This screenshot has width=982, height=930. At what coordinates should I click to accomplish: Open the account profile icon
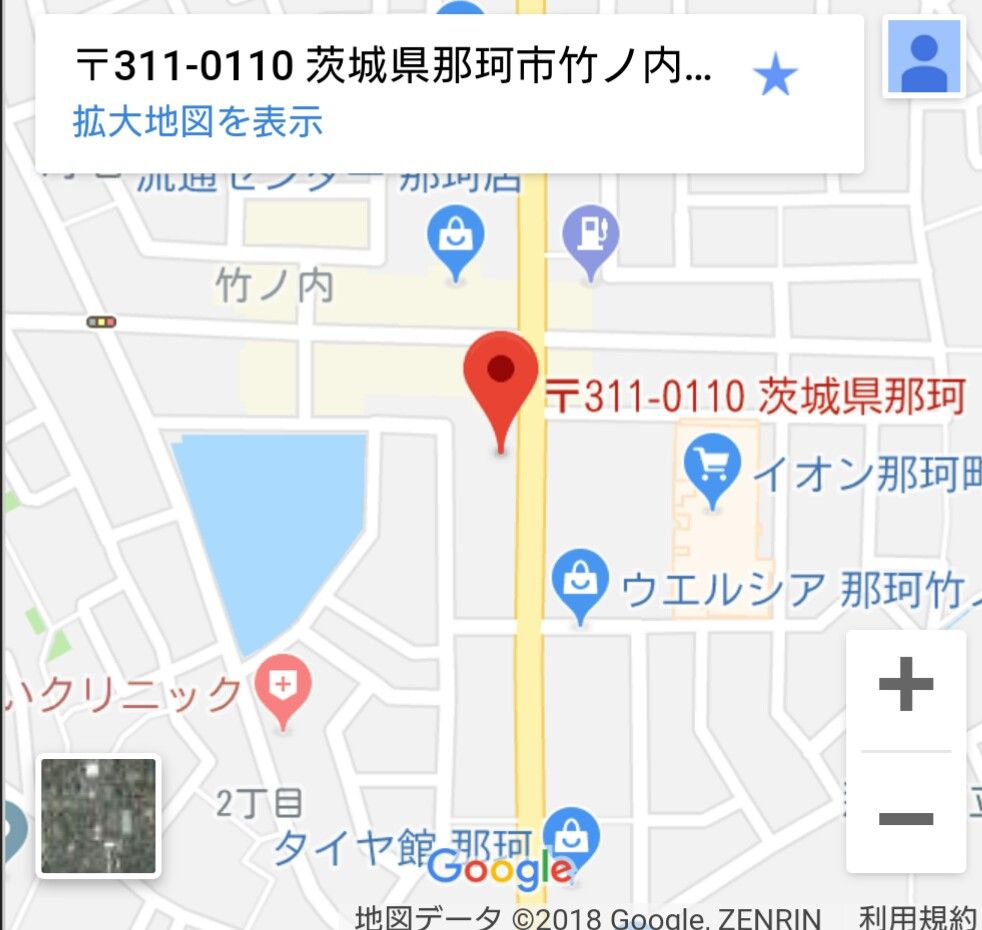(x=924, y=56)
